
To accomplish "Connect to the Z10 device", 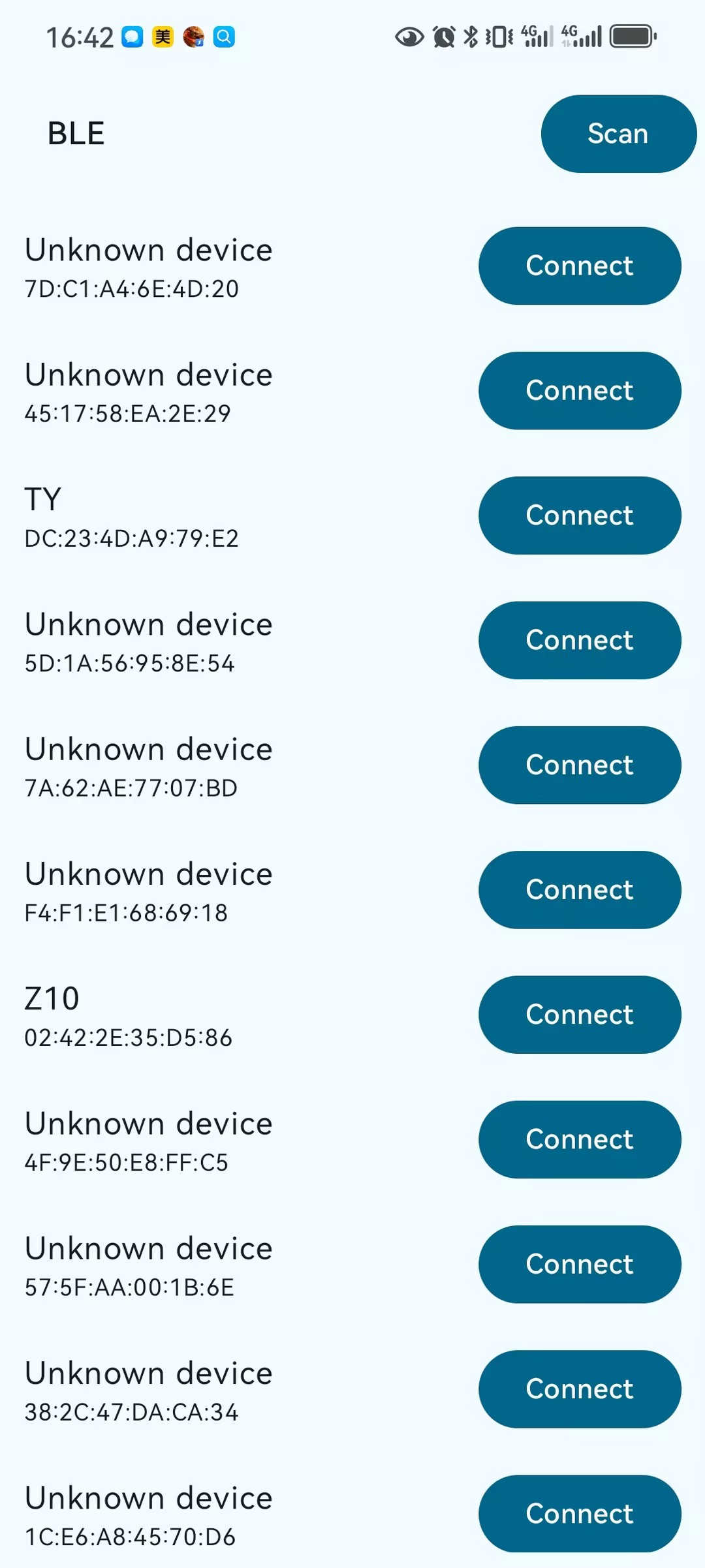I will tap(578, 1014).
